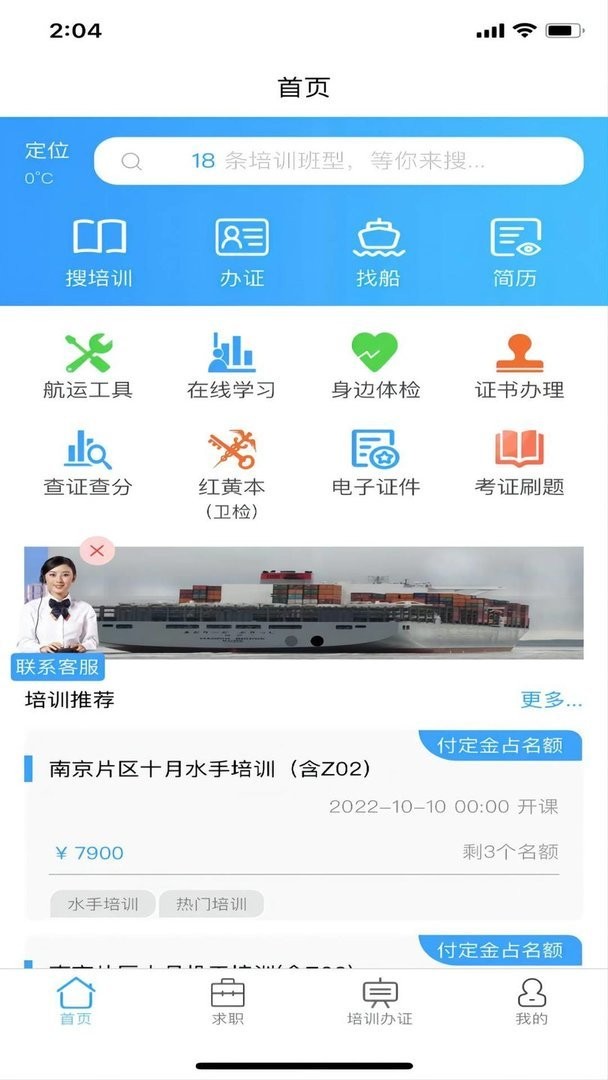
Task: Dismiss the 联系客服 floating widget
Action: 97,550
